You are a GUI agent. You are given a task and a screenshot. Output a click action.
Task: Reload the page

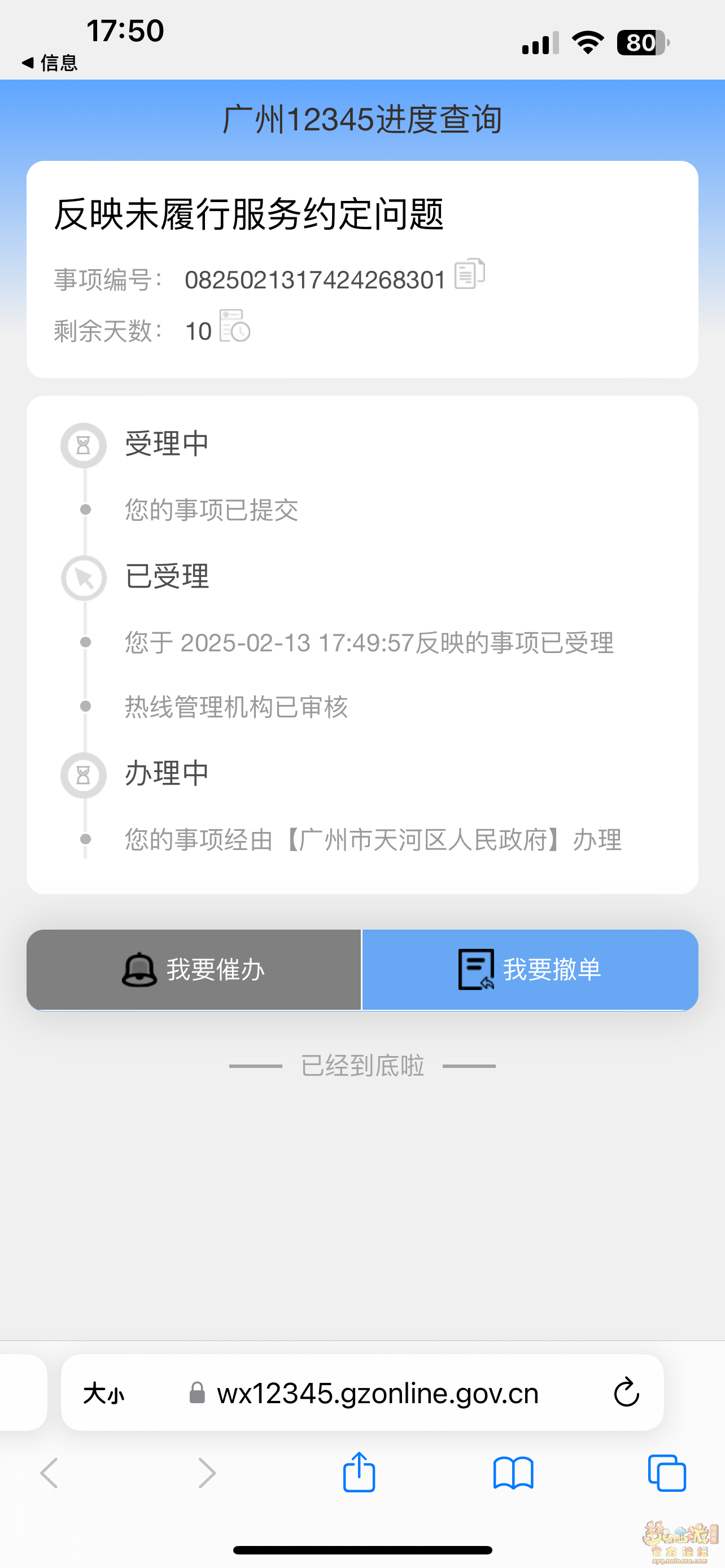click(626, 1392)
